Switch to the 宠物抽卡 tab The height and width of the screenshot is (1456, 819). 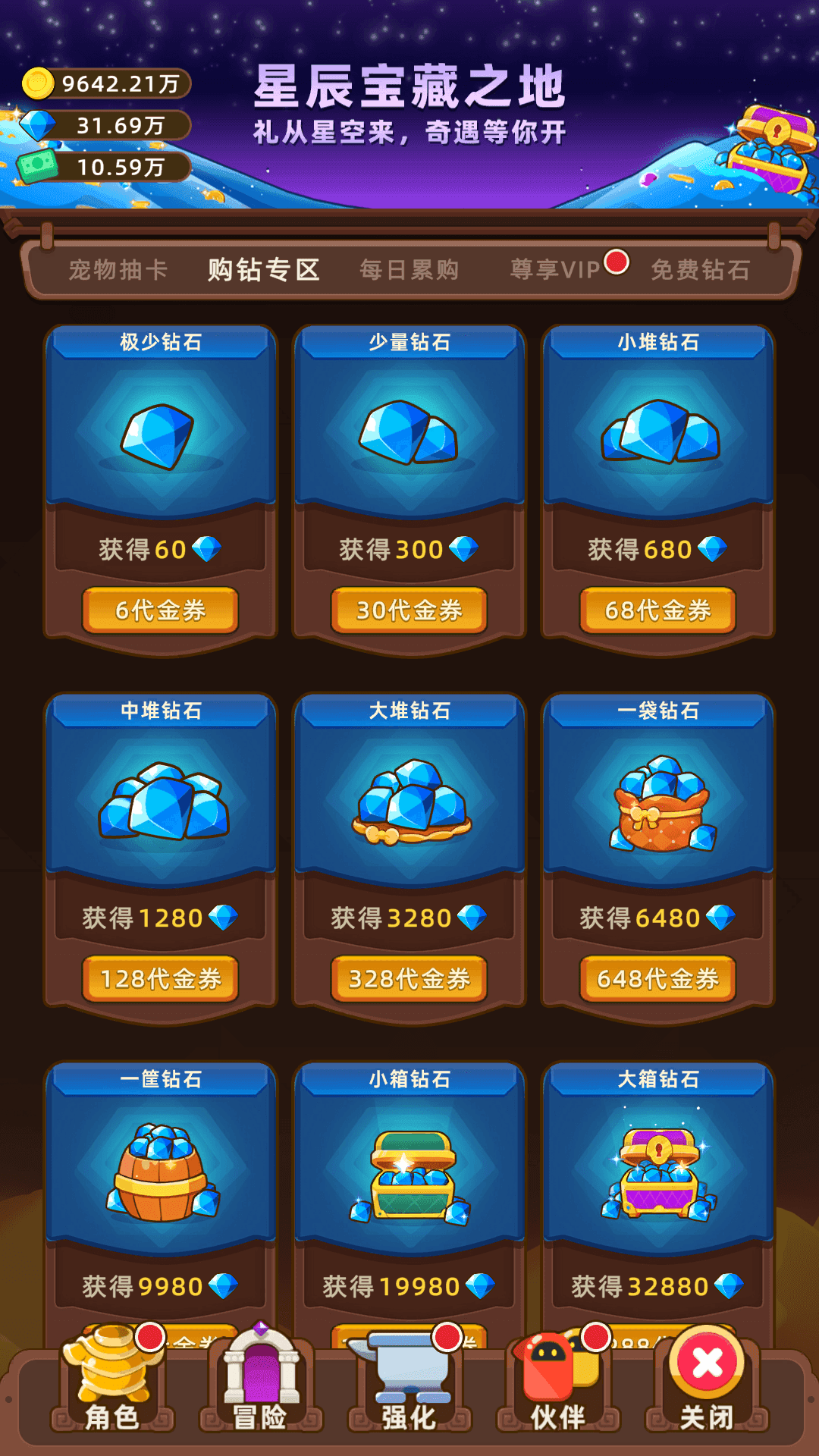118,271
